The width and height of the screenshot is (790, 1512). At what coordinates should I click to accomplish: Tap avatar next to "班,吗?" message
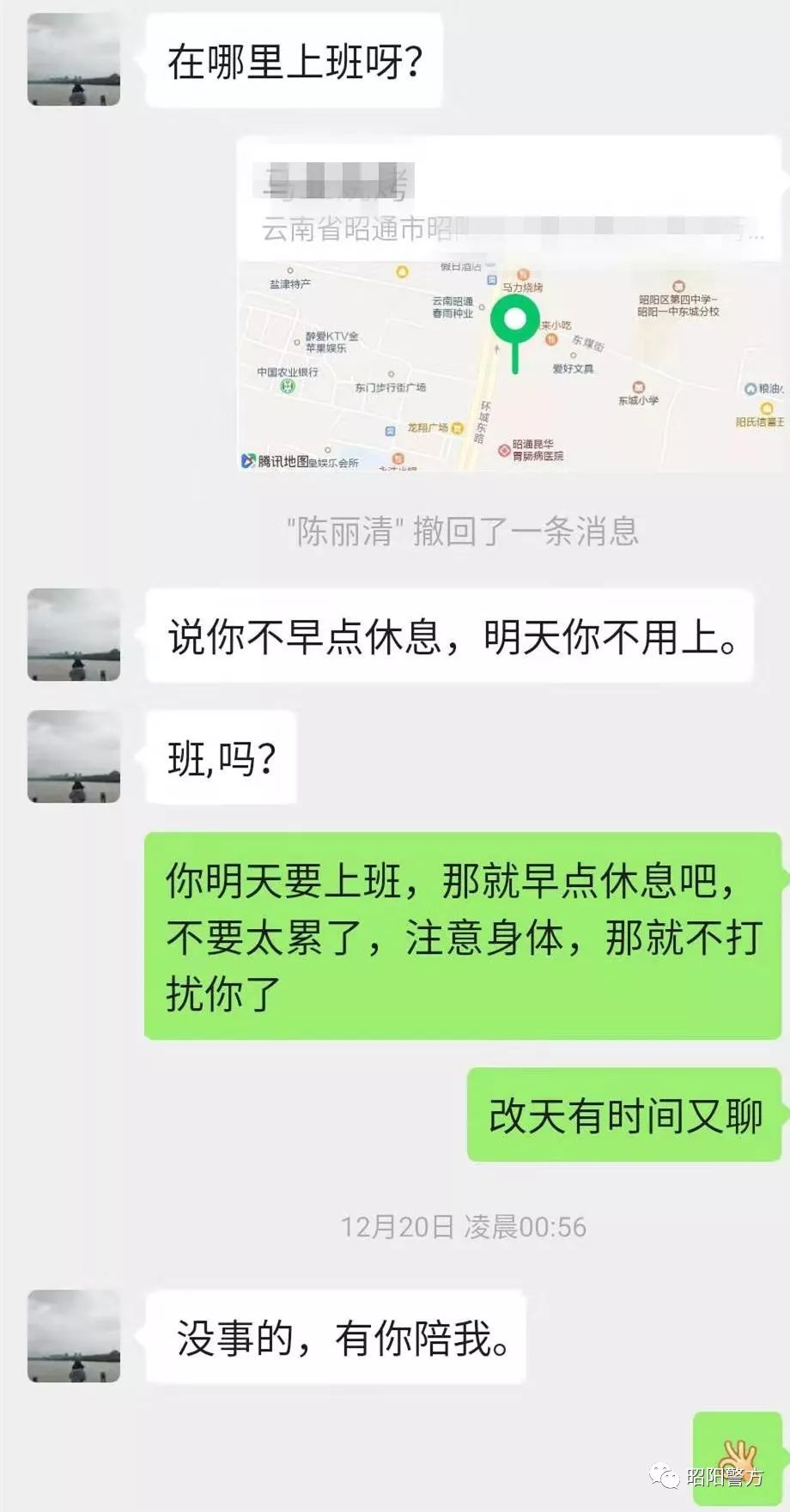coord(74,756)
